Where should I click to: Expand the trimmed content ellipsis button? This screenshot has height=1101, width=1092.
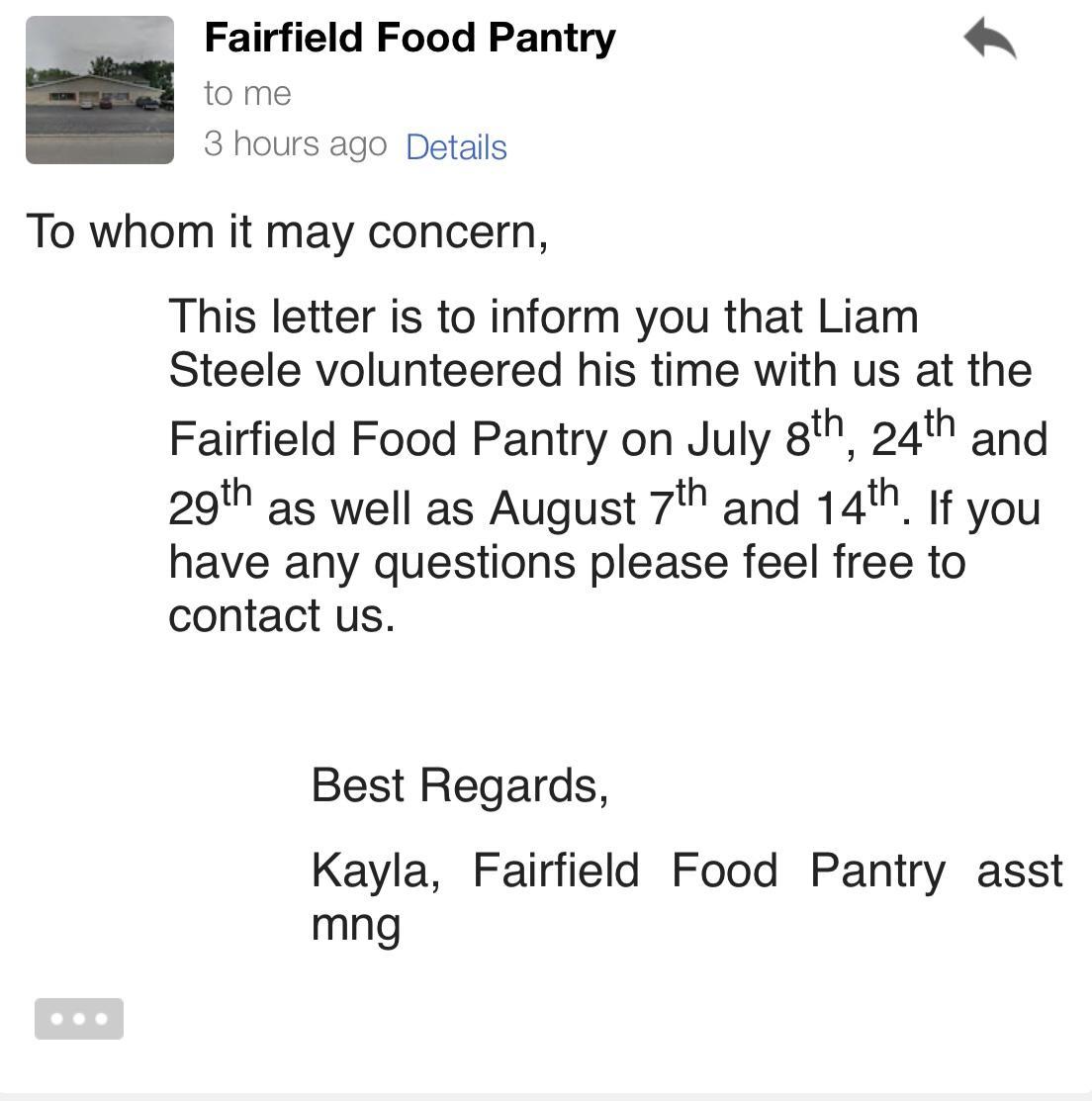click(79, 1018)
